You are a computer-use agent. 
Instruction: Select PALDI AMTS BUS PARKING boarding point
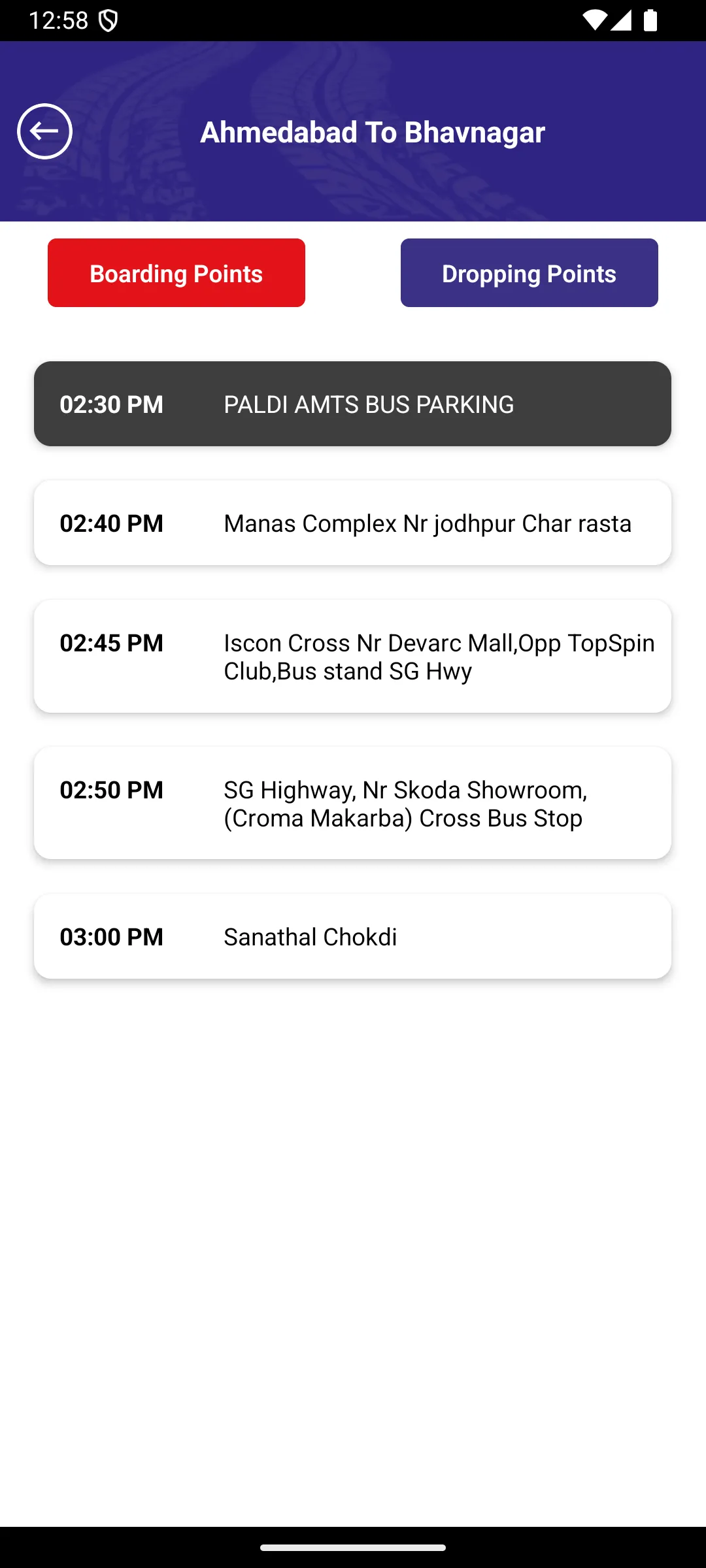pyautogui.click(x=353, y=404)
